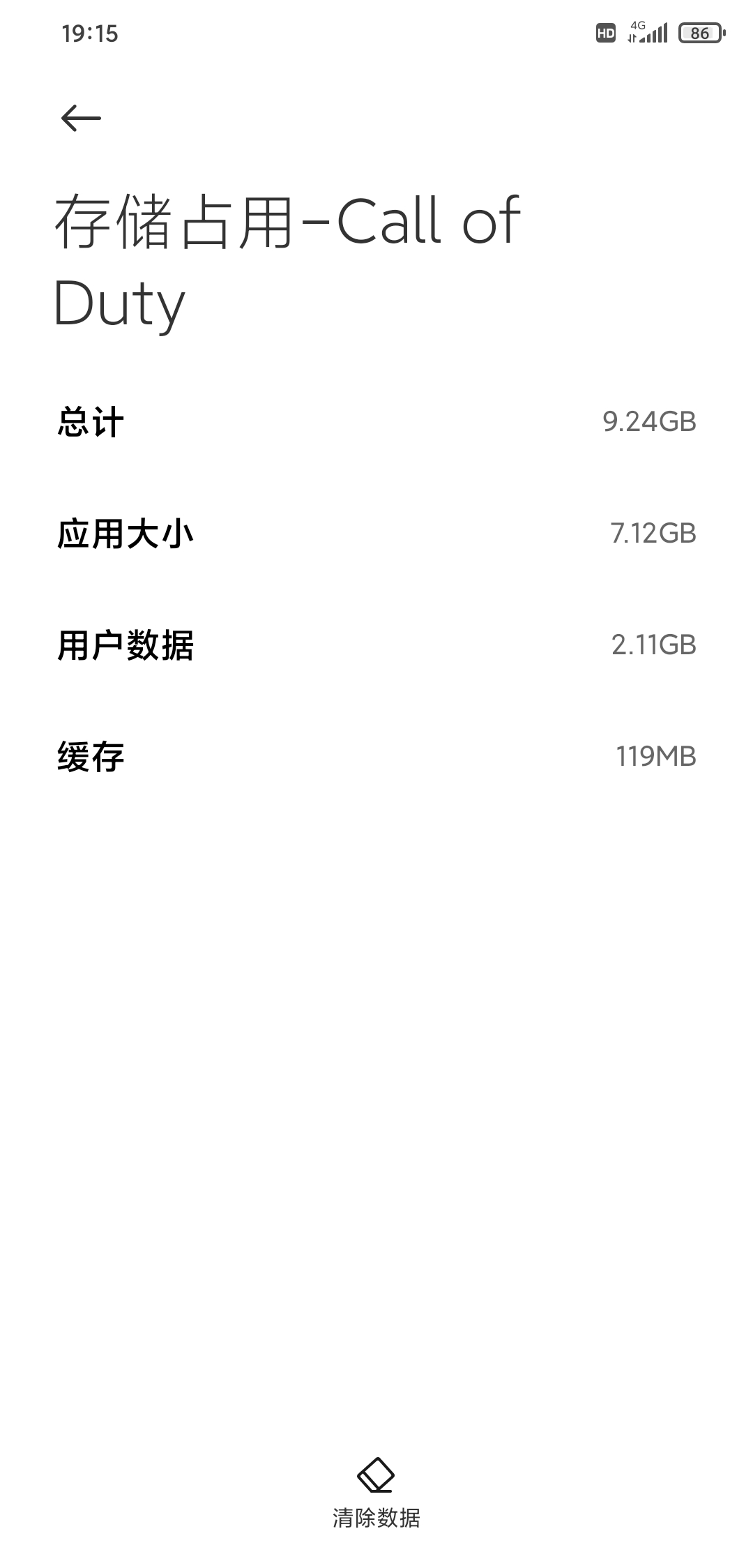The width and height of the screenshot is (753, 1568).
Task: Go back using the arrow icon
Action: [81, 118]
